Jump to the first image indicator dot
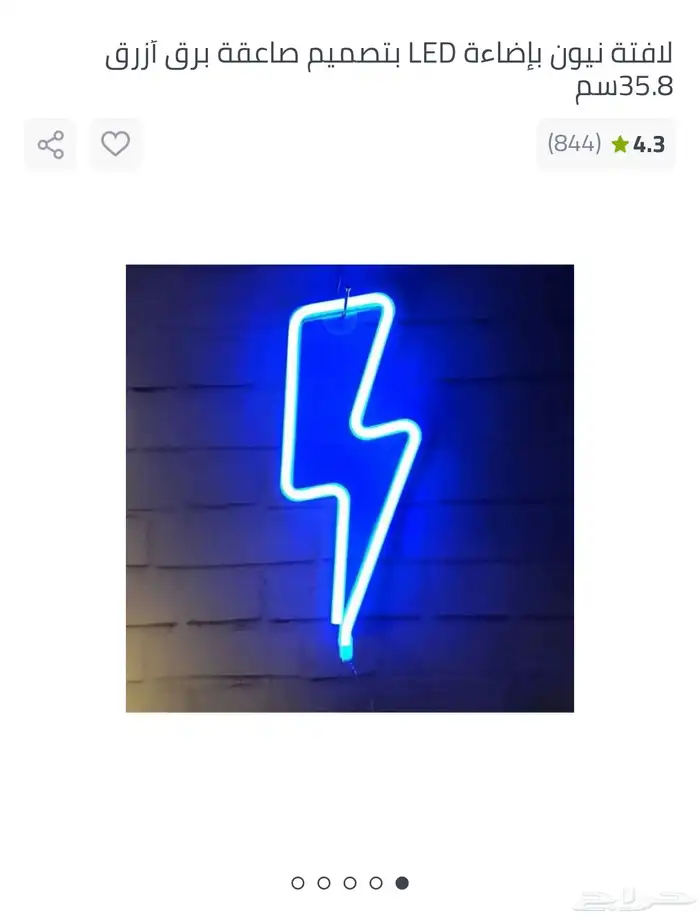Image resolution: width=700 pixels, height=918 pixels. pyautogui.click(x=298, y=883)
